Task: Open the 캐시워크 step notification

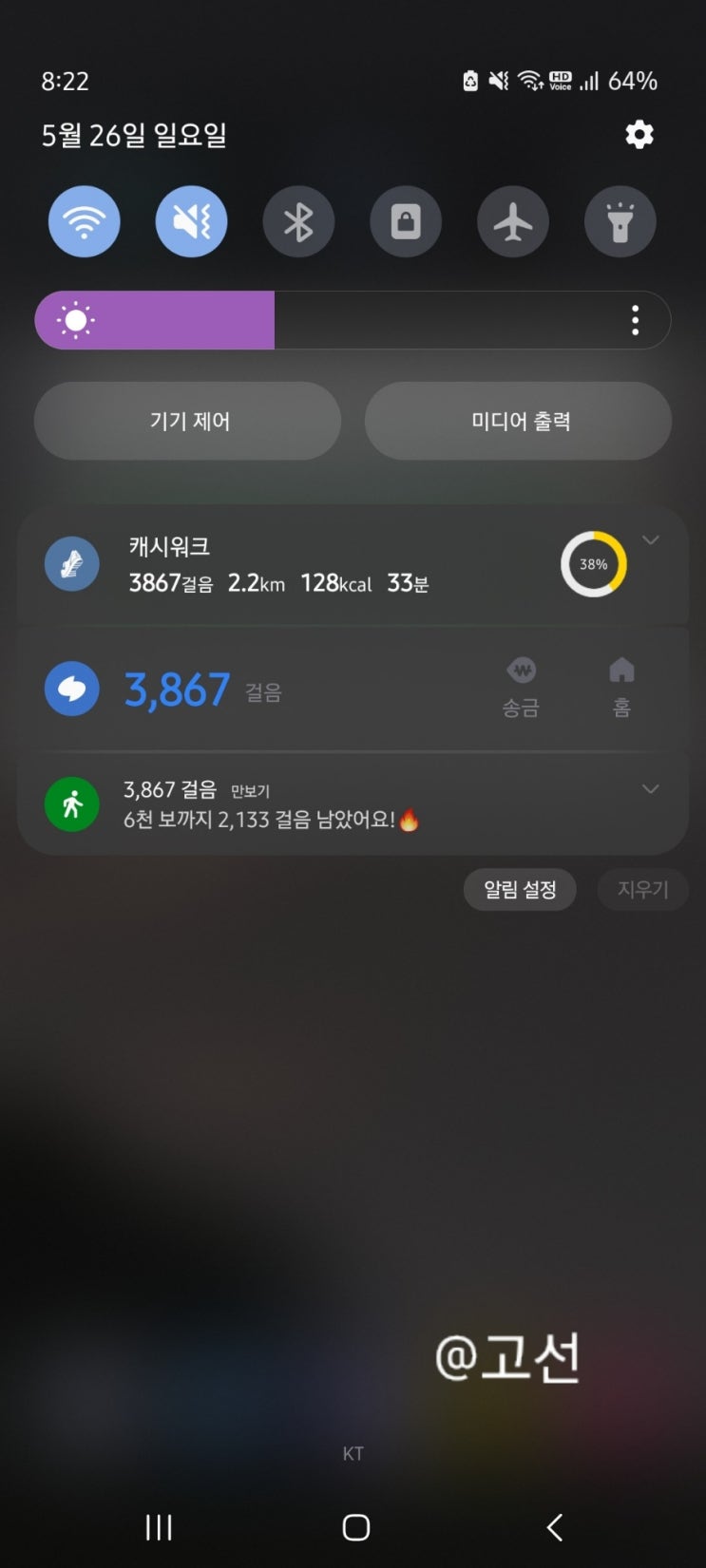Action: (x=285, y=566)
